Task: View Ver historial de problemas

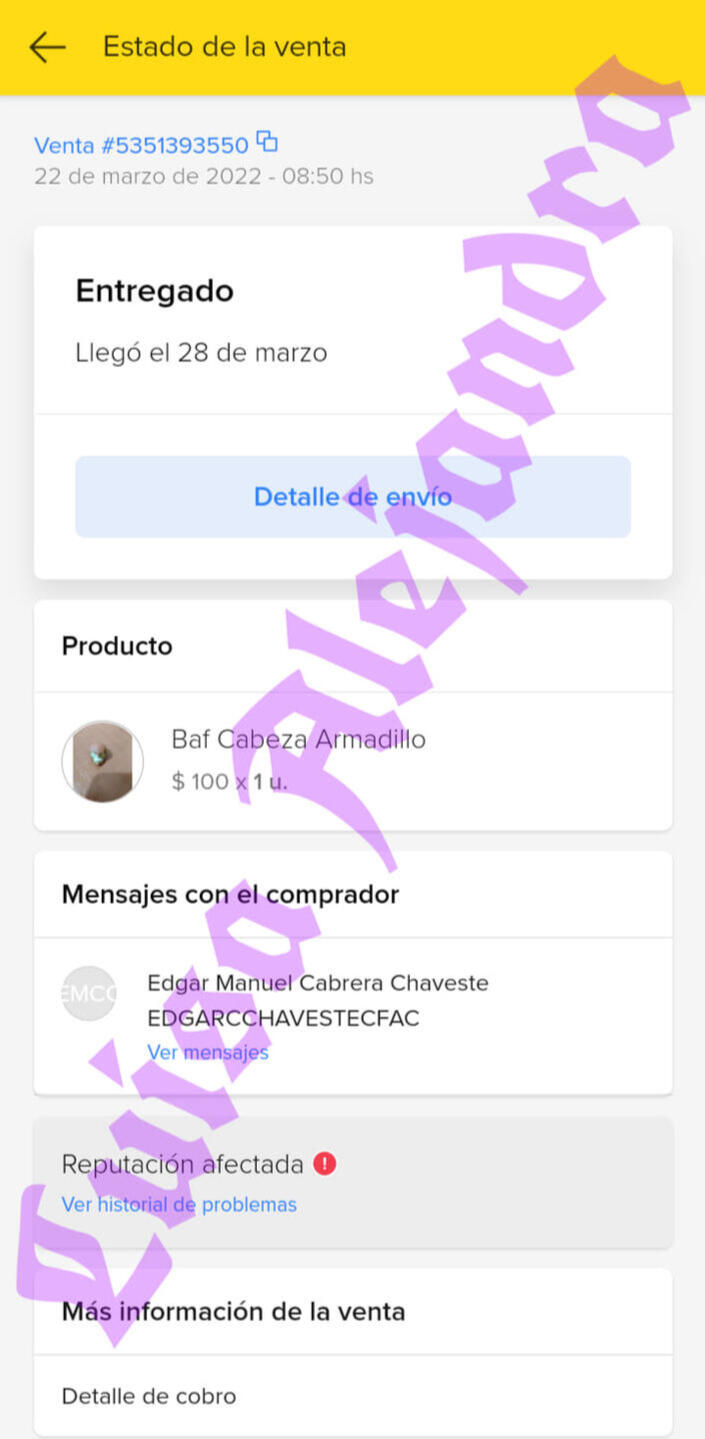Action: point(179,1204)
